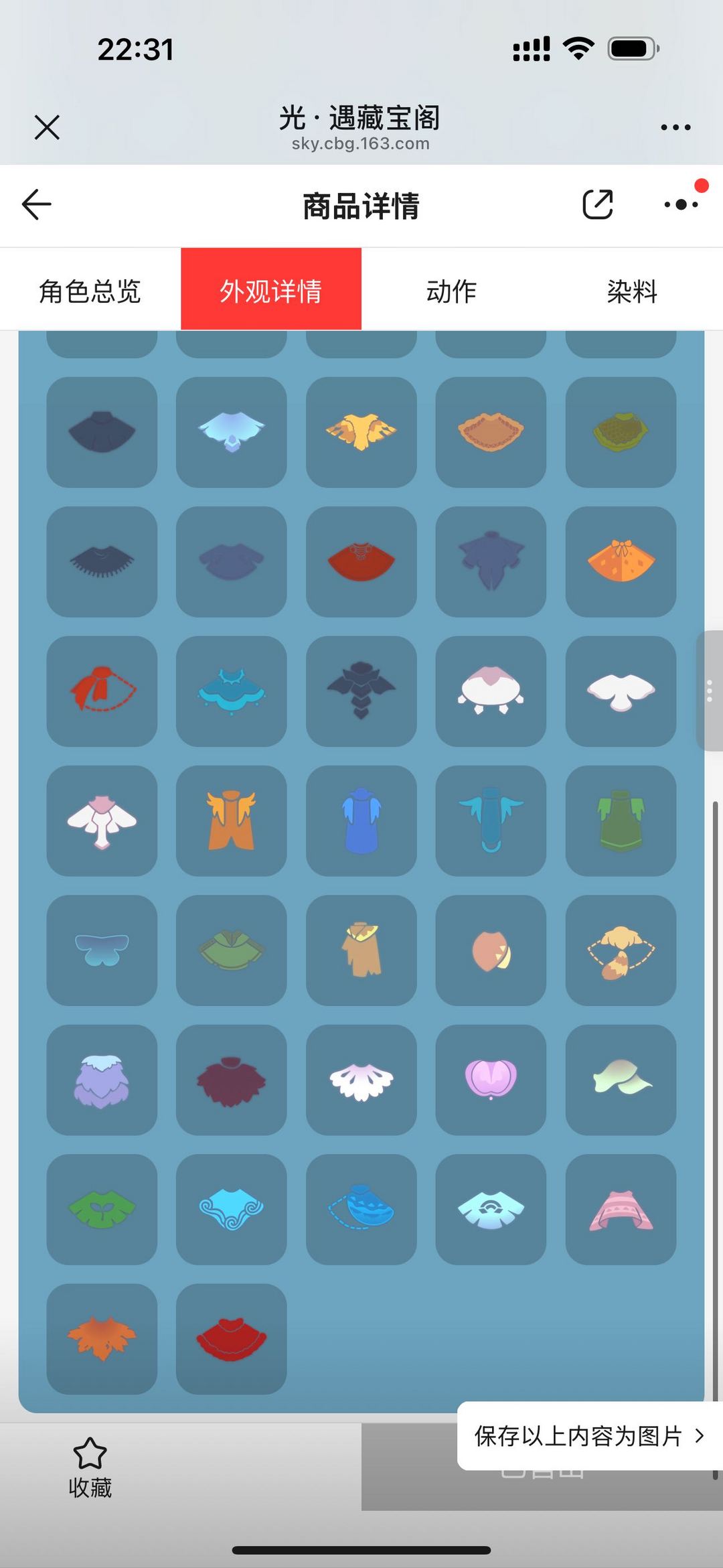Open the 染料 tab
Viewport: 723px width, 1568px height.
pyautogui.click(x=632, y=291)
